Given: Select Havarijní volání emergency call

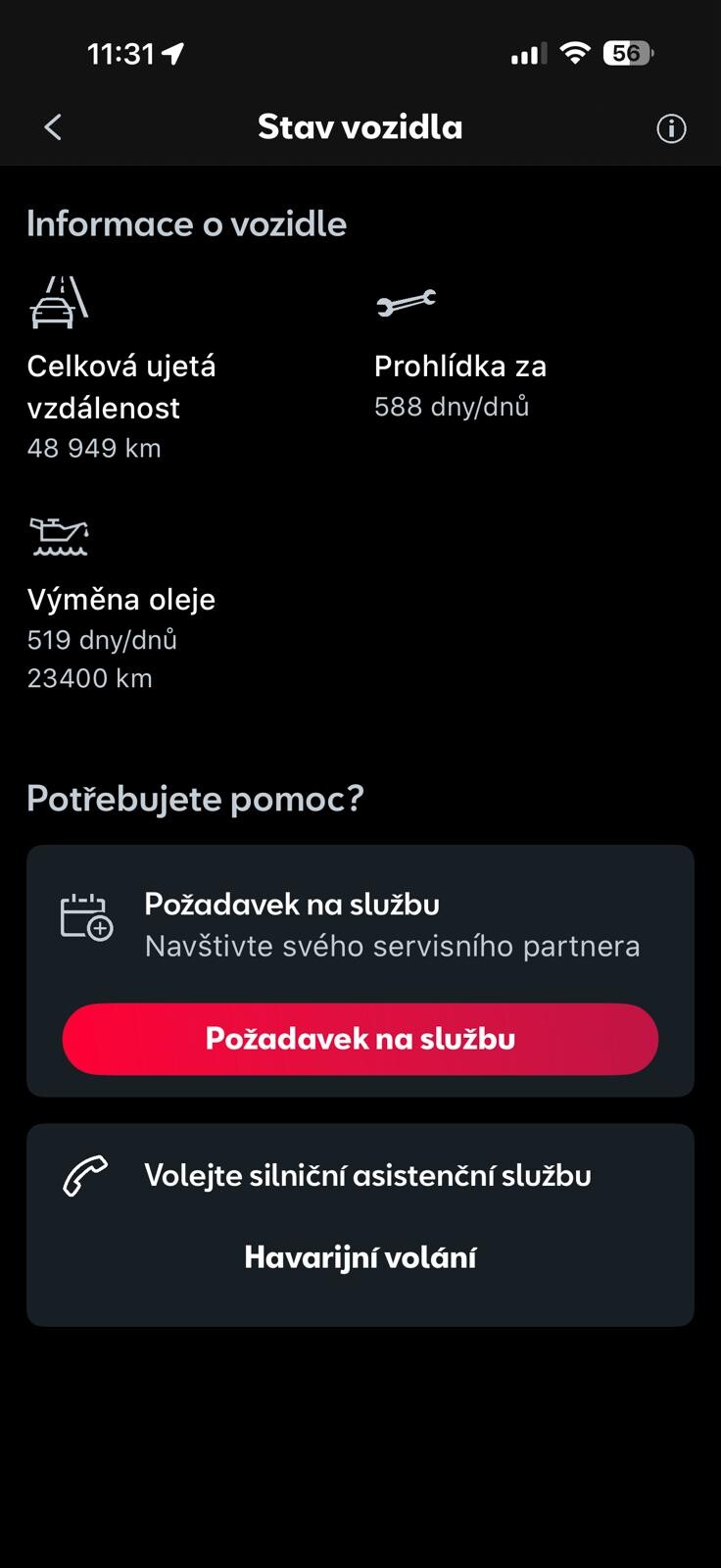Looking at the screenshot, I should (360, 1257).
